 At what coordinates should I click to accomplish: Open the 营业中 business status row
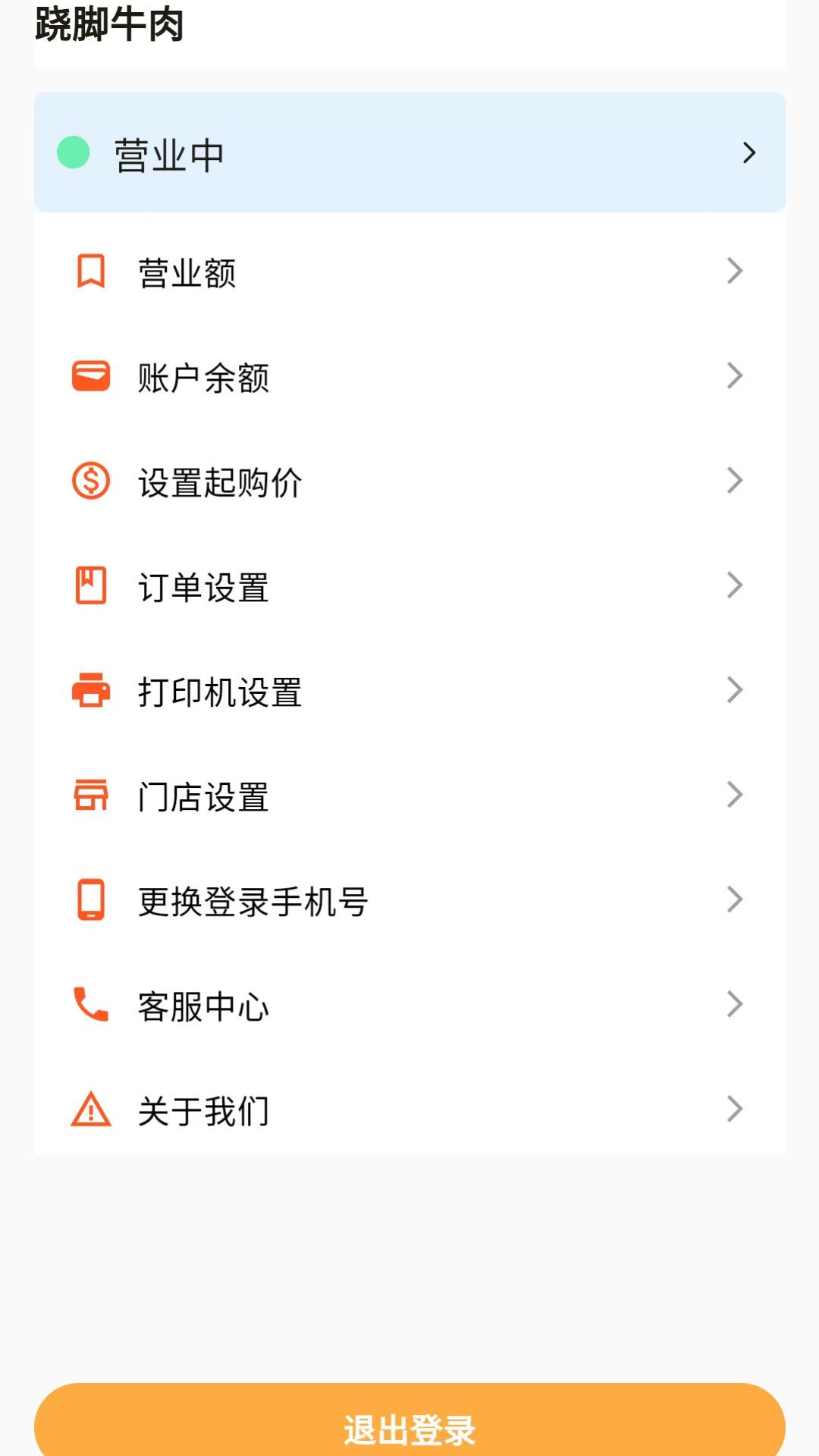409,153
